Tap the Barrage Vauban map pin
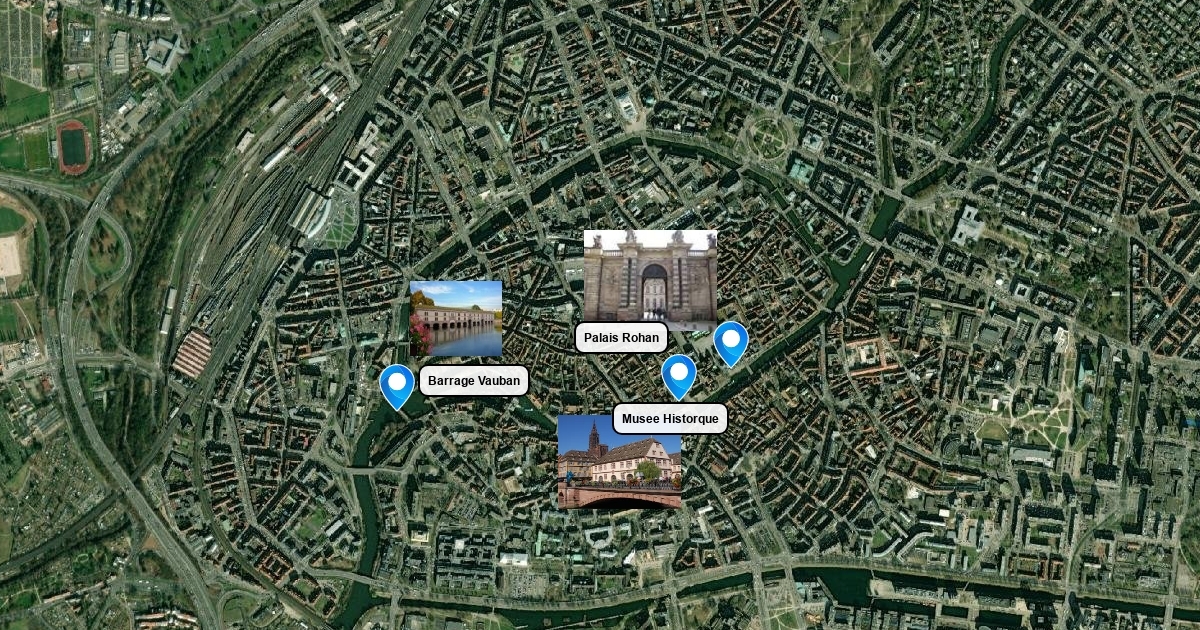Image resolution: width=1200 pixels, height=630 pixels. [x=397, y=386]
